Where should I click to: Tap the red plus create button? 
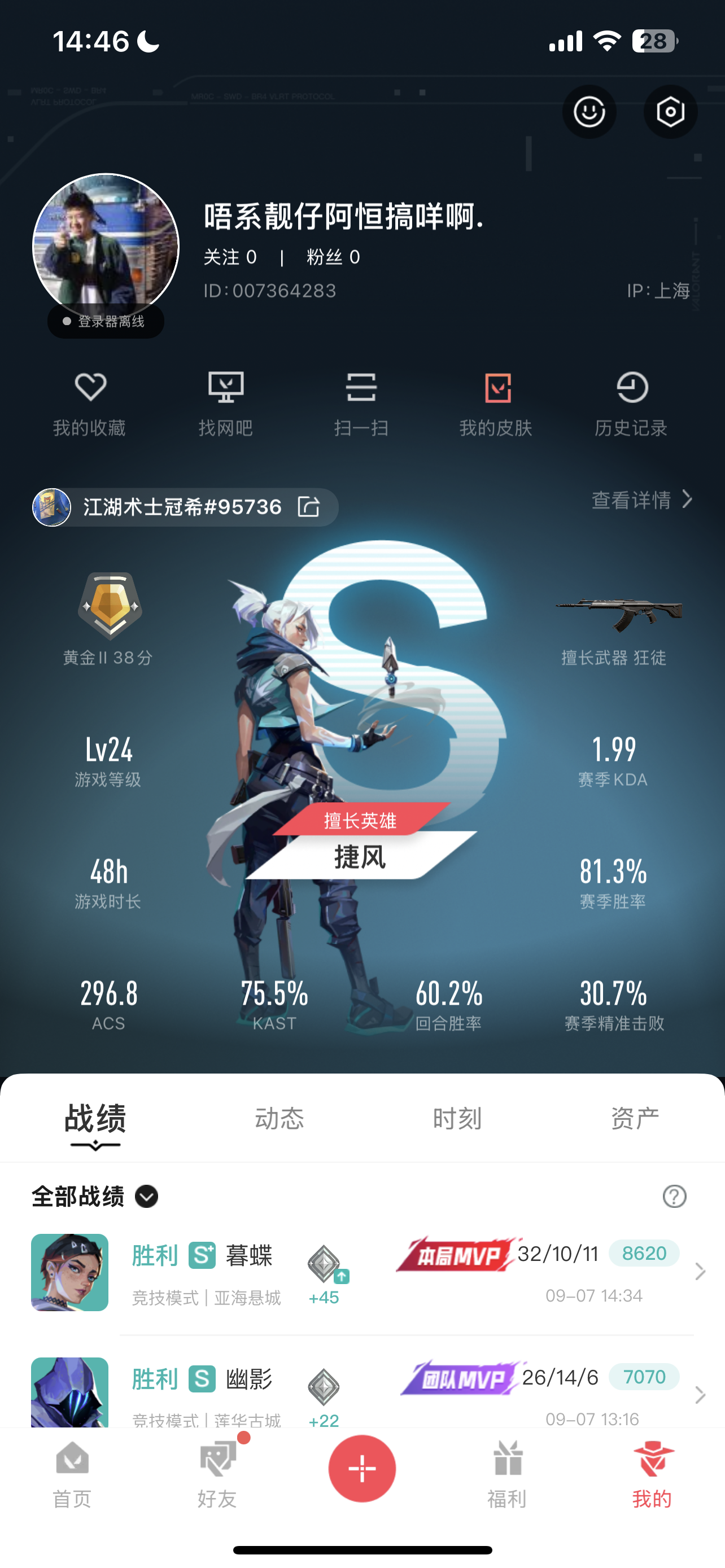pyautogui.click(x=362, y=1468)
